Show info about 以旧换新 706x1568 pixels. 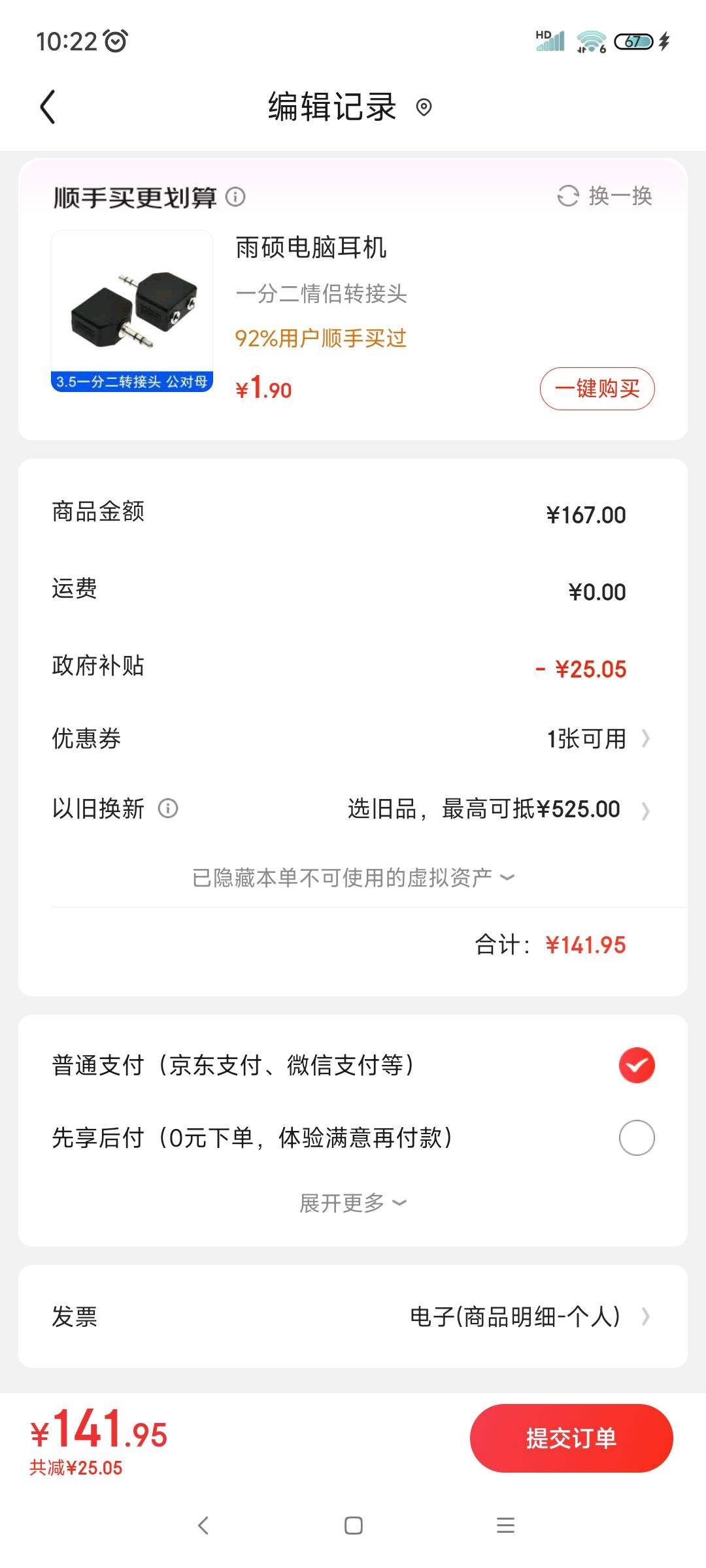pos(168,809)
